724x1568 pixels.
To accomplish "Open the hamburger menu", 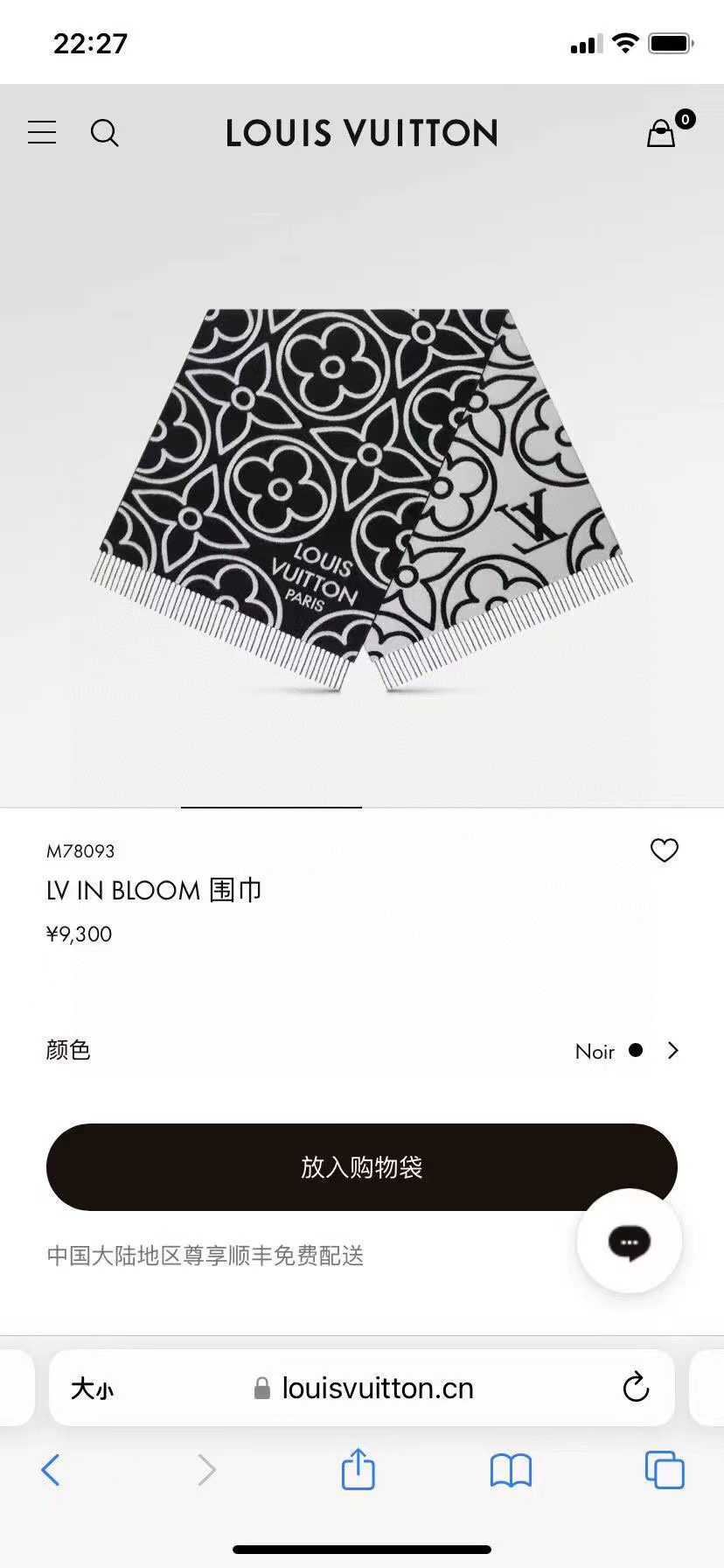I will [x=42, y=133].
